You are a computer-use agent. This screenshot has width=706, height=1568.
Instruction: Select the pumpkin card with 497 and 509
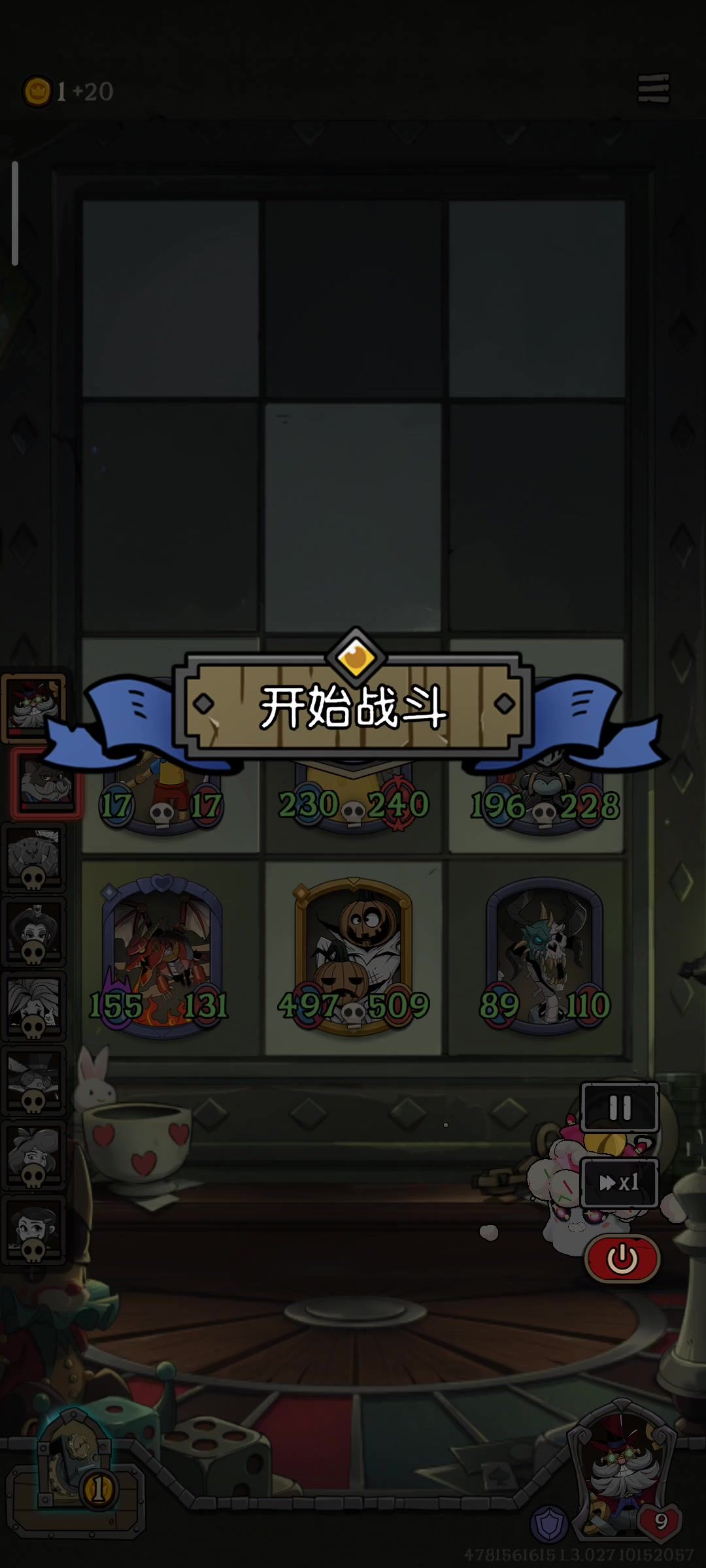[354, 956]
